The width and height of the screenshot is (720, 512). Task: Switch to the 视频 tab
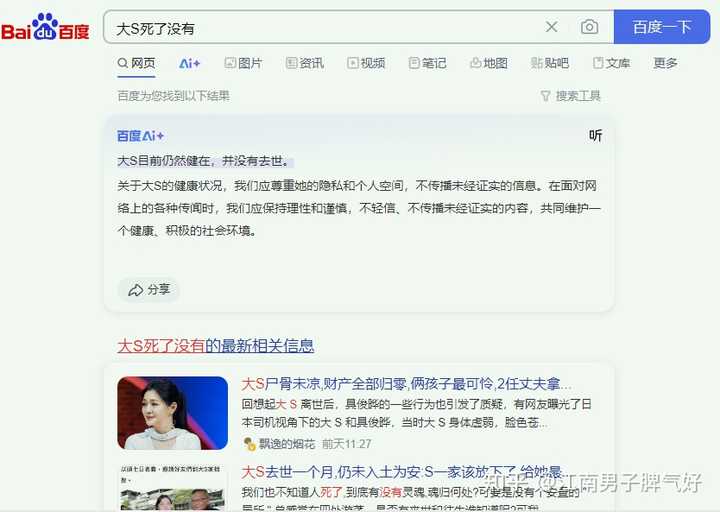(366, 63)
